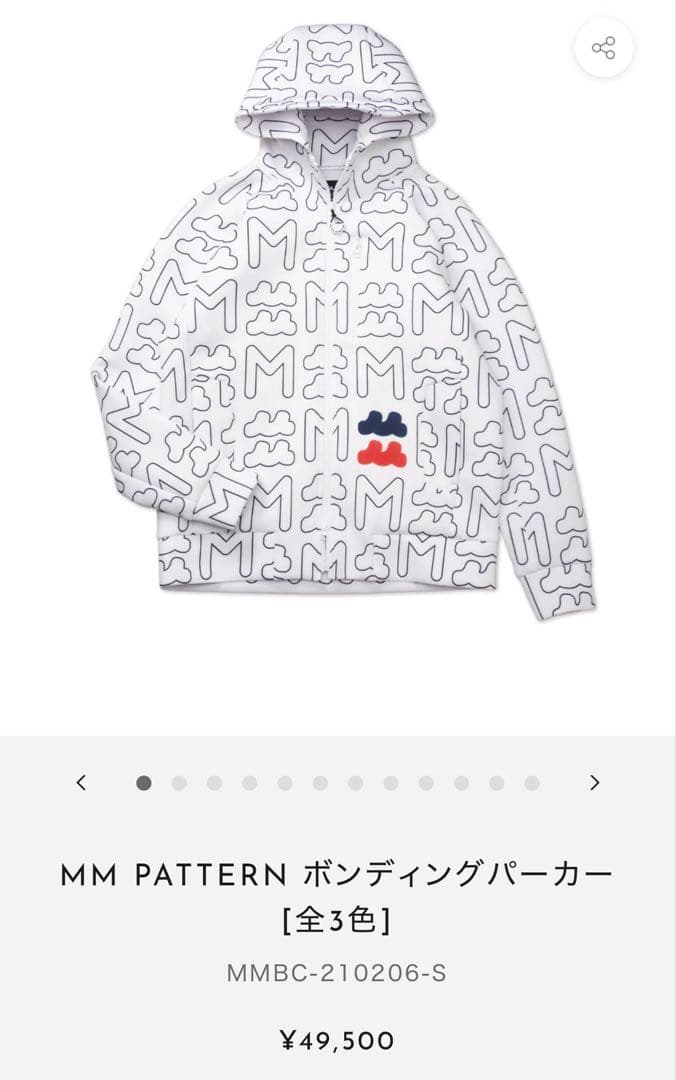Jump to the last image dot

click(x=532, y=783)
